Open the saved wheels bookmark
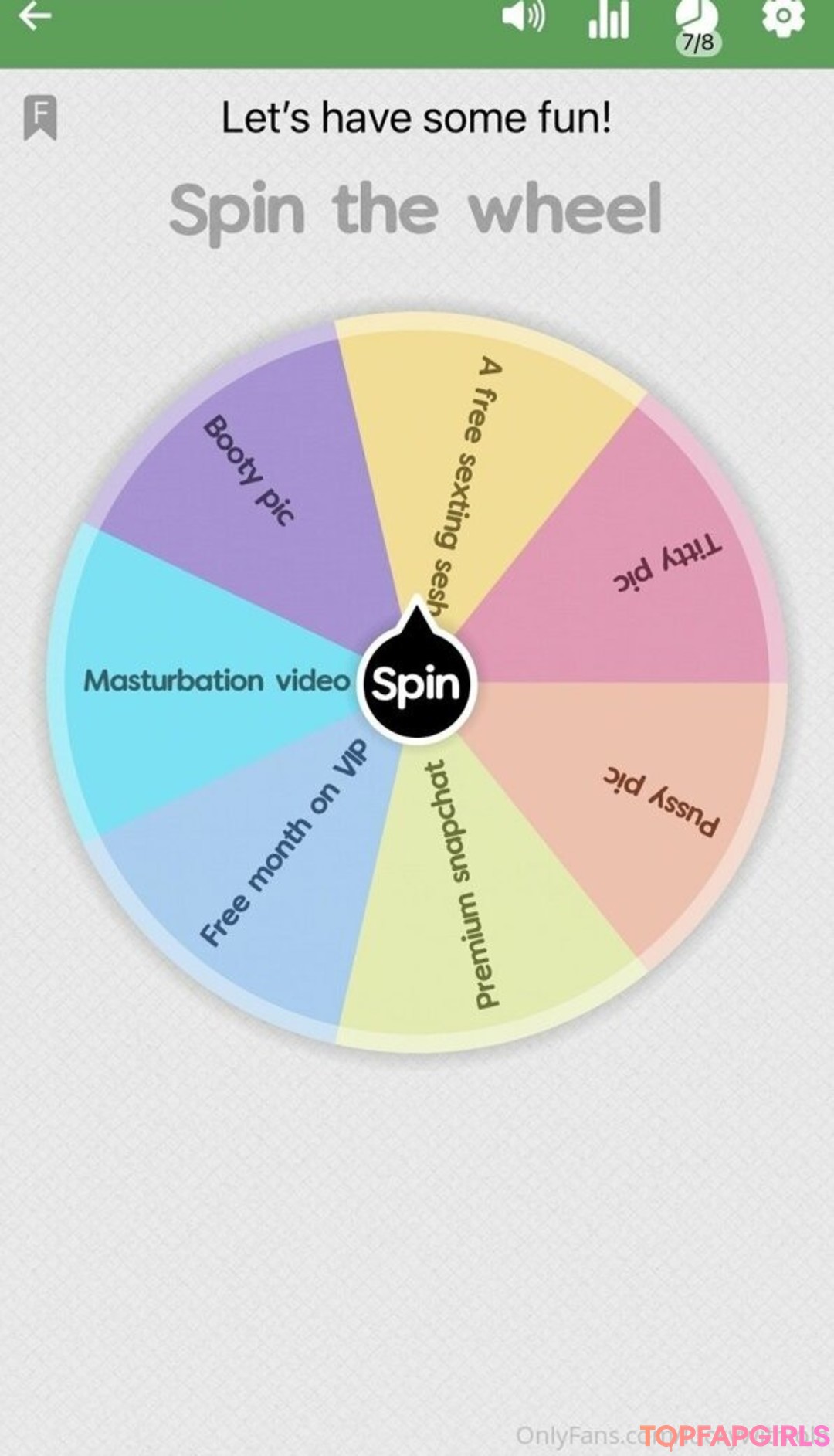Screen dimensions: 834x1456 tap(40, 118)
